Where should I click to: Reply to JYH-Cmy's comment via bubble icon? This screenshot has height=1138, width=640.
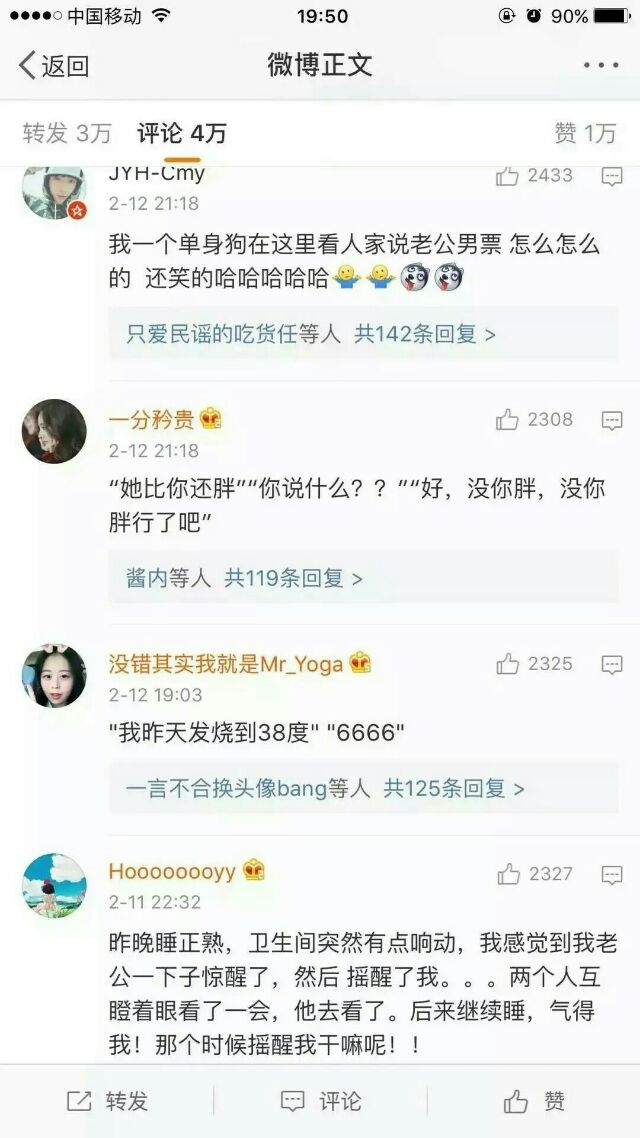tap(612, 176)
